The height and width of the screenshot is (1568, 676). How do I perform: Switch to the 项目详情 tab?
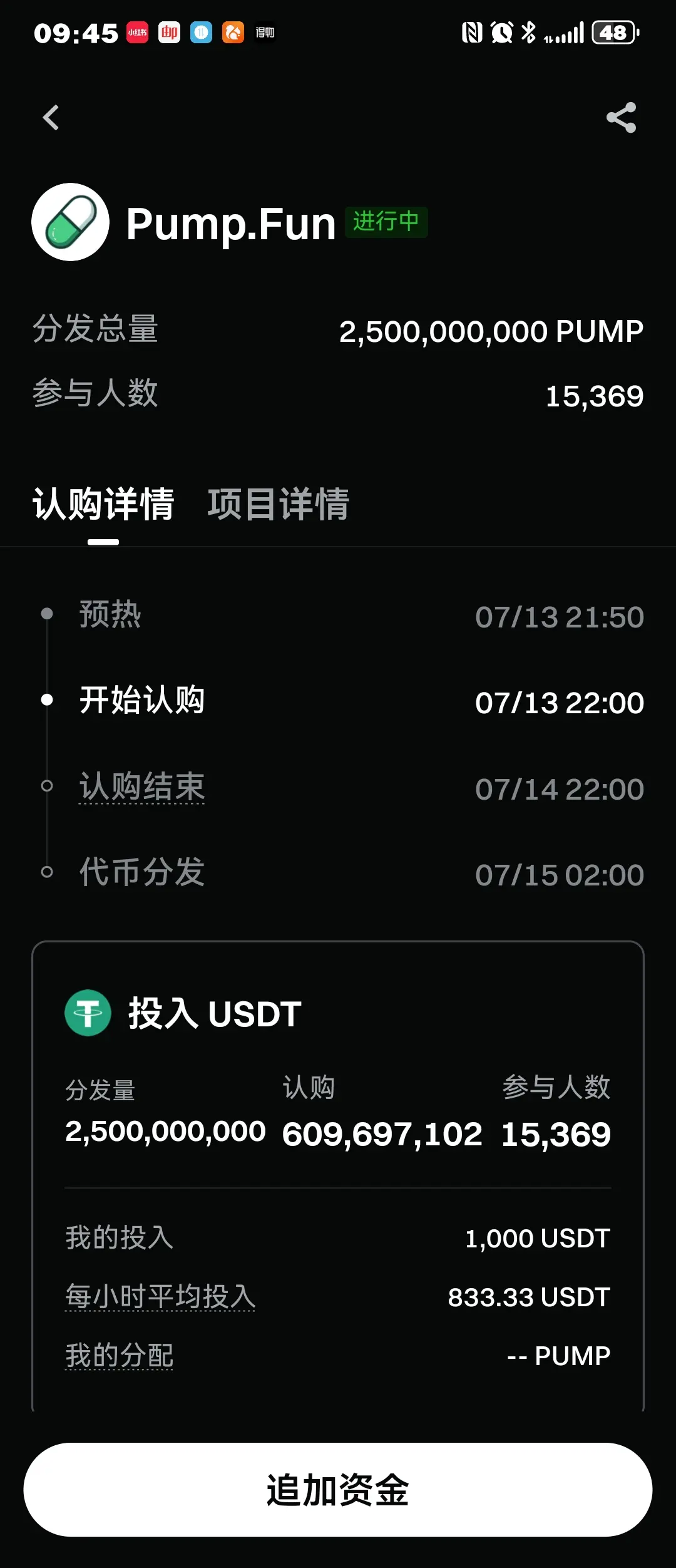[x=279, y=504]
